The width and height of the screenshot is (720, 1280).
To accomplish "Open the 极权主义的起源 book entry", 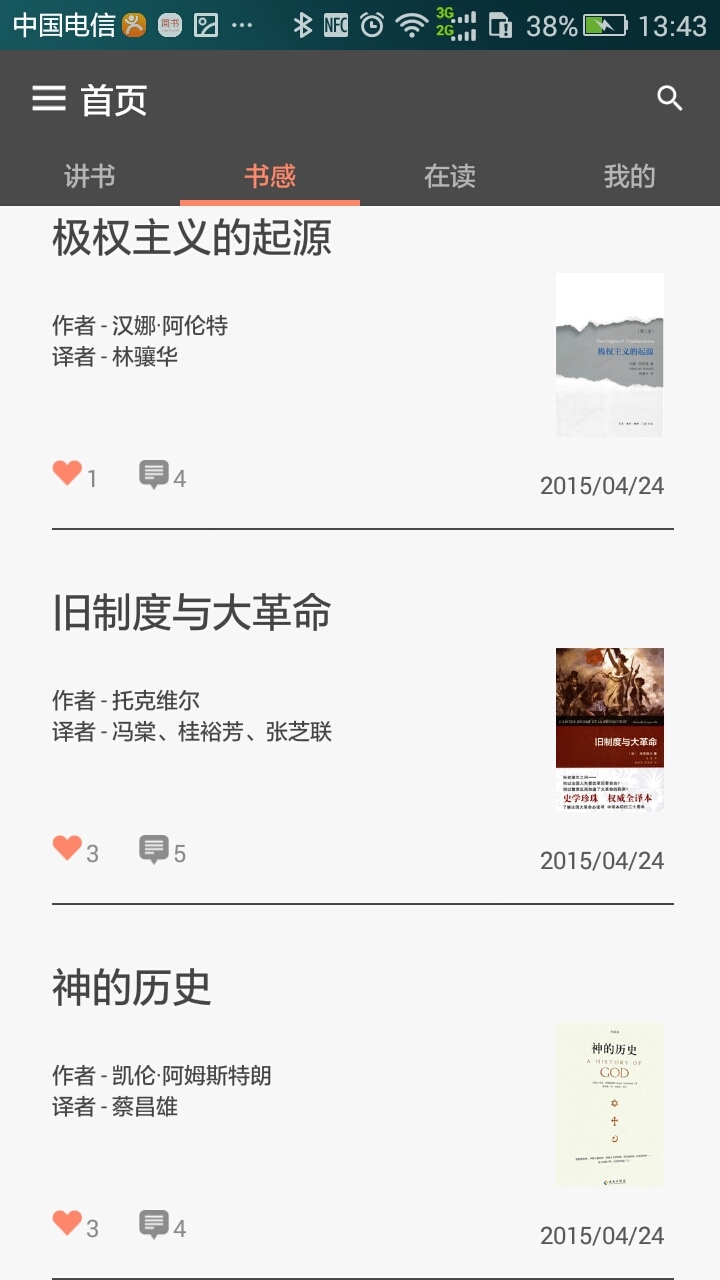I will pyautogui.click(x=192, y=239).
